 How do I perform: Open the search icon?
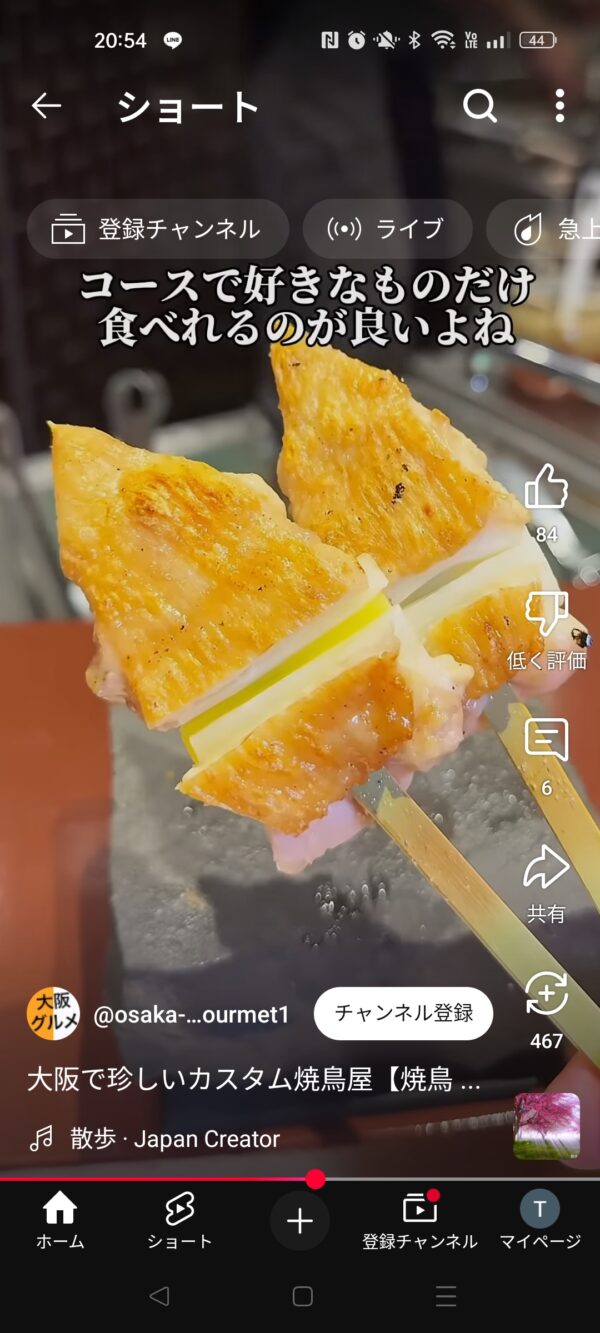click(x=480, y=106)
